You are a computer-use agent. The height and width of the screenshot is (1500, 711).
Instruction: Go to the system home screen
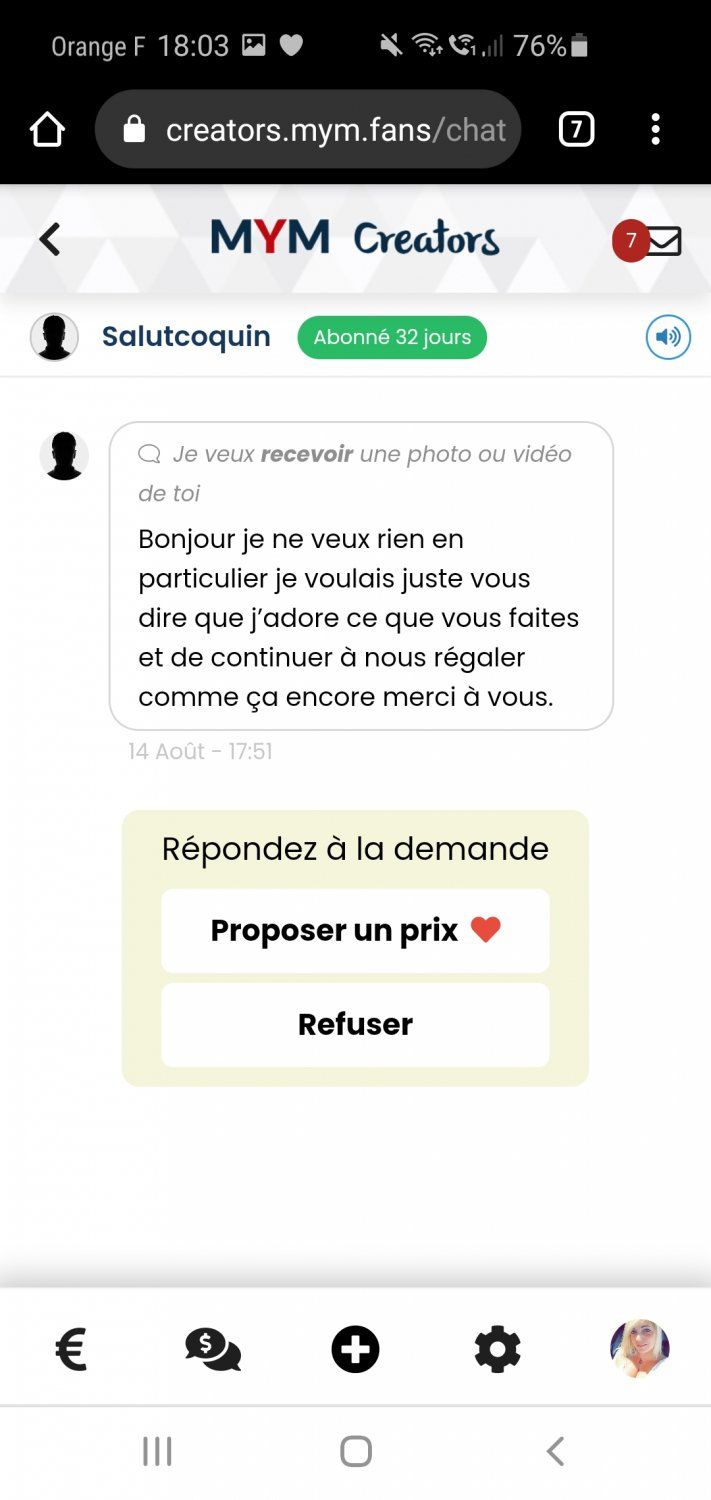(355, 1451)
